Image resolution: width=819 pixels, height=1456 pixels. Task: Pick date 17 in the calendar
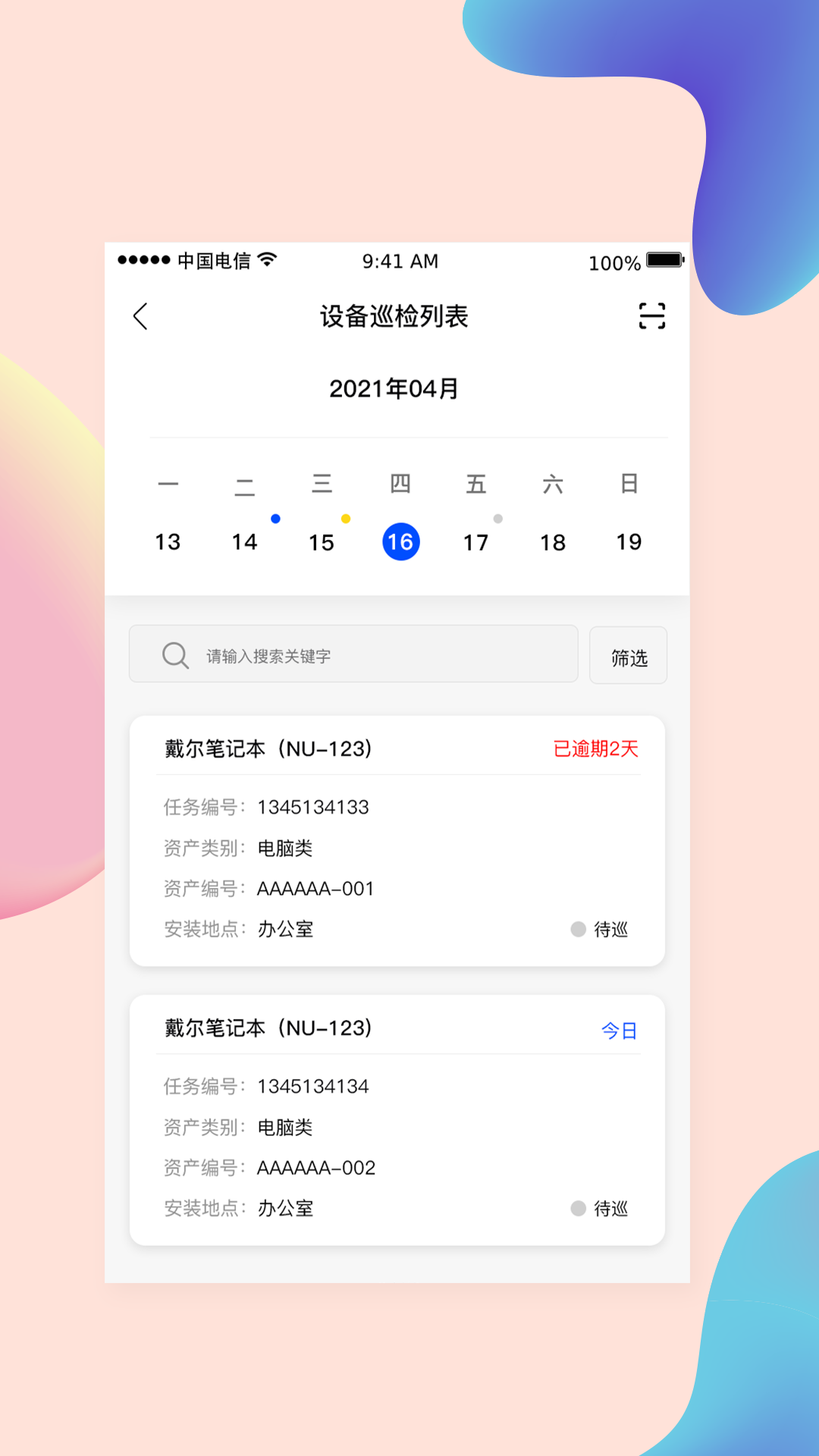click(x=476, y=541)
